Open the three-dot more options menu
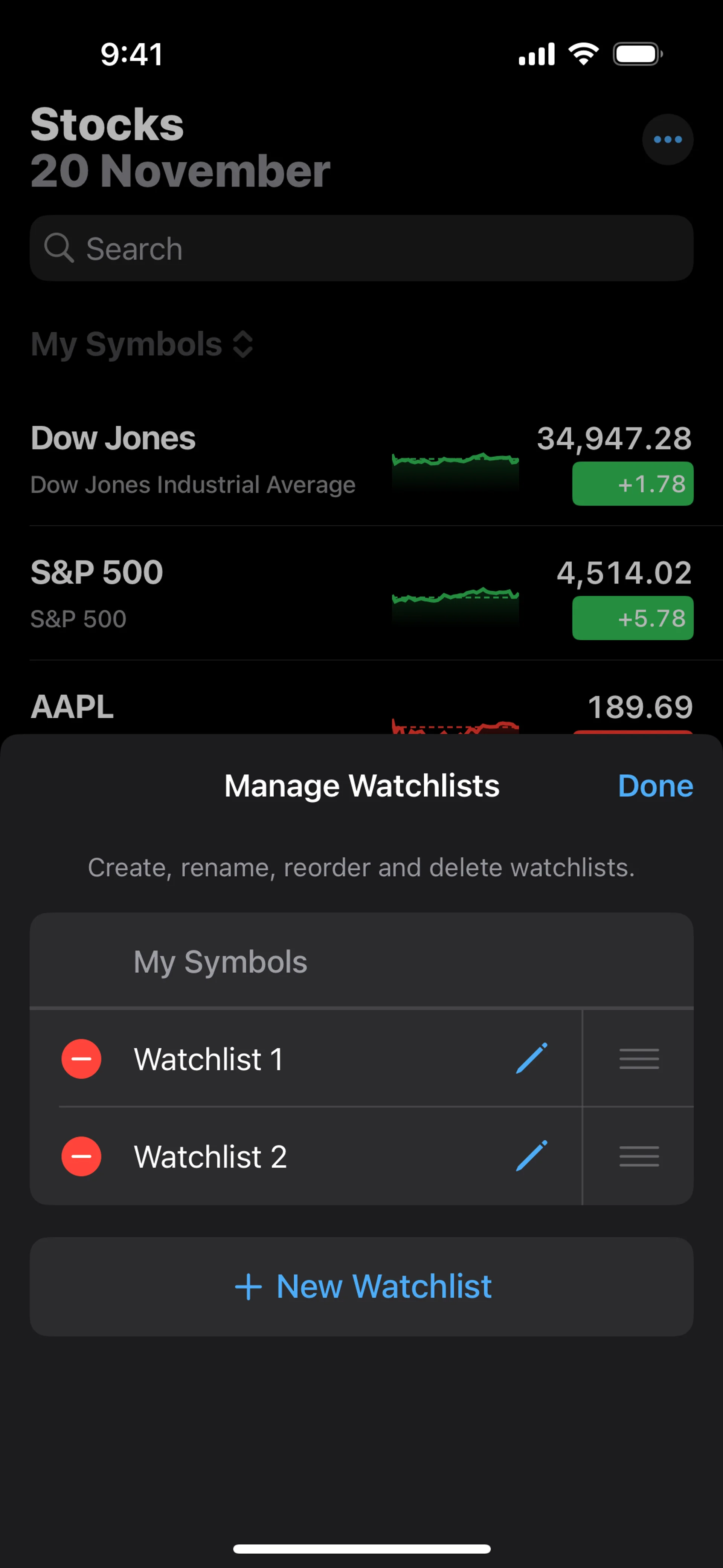 tap(668, 139)
